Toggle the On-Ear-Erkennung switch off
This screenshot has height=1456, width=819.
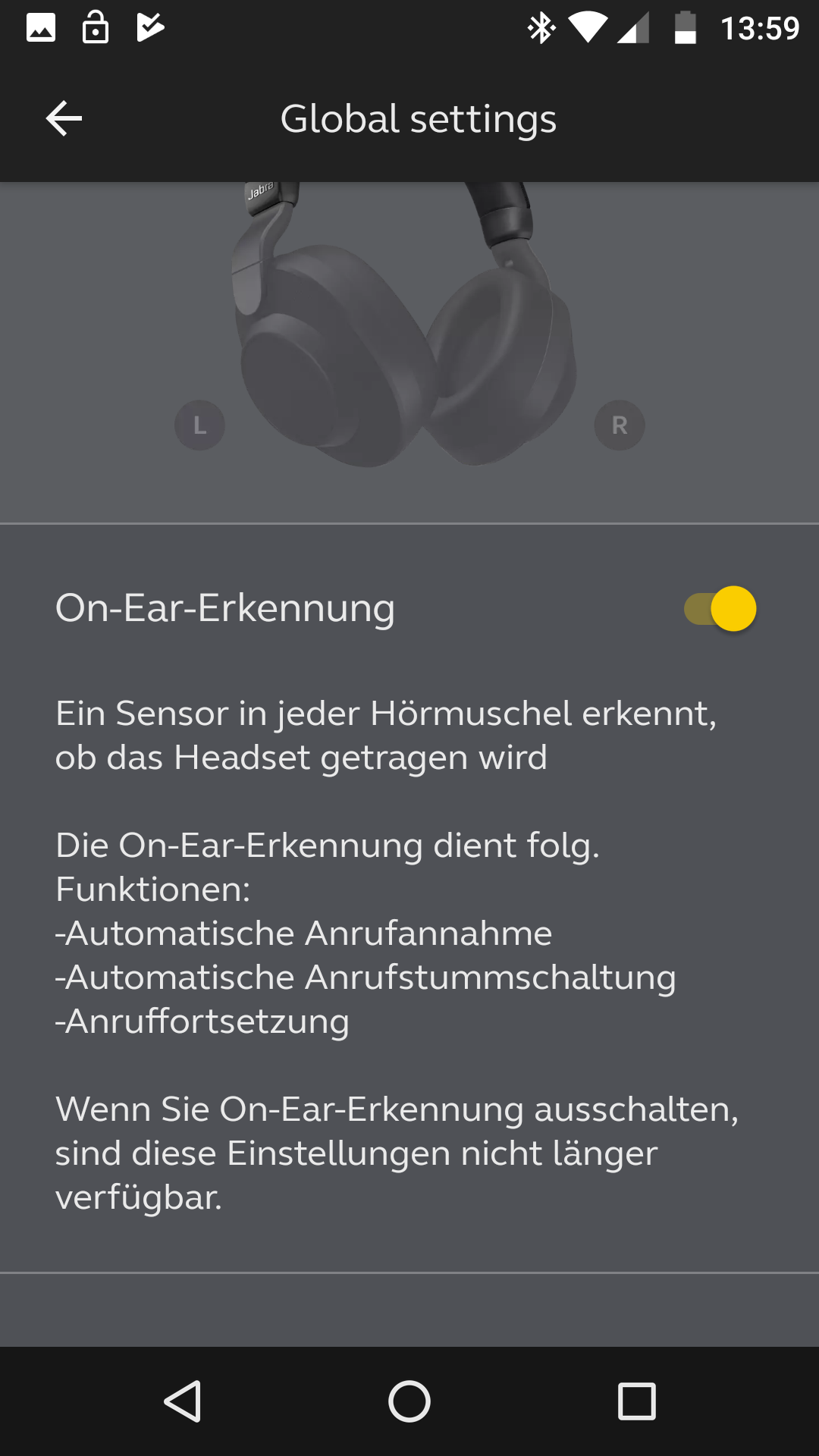pyautogui.click(x=720, y=609)
